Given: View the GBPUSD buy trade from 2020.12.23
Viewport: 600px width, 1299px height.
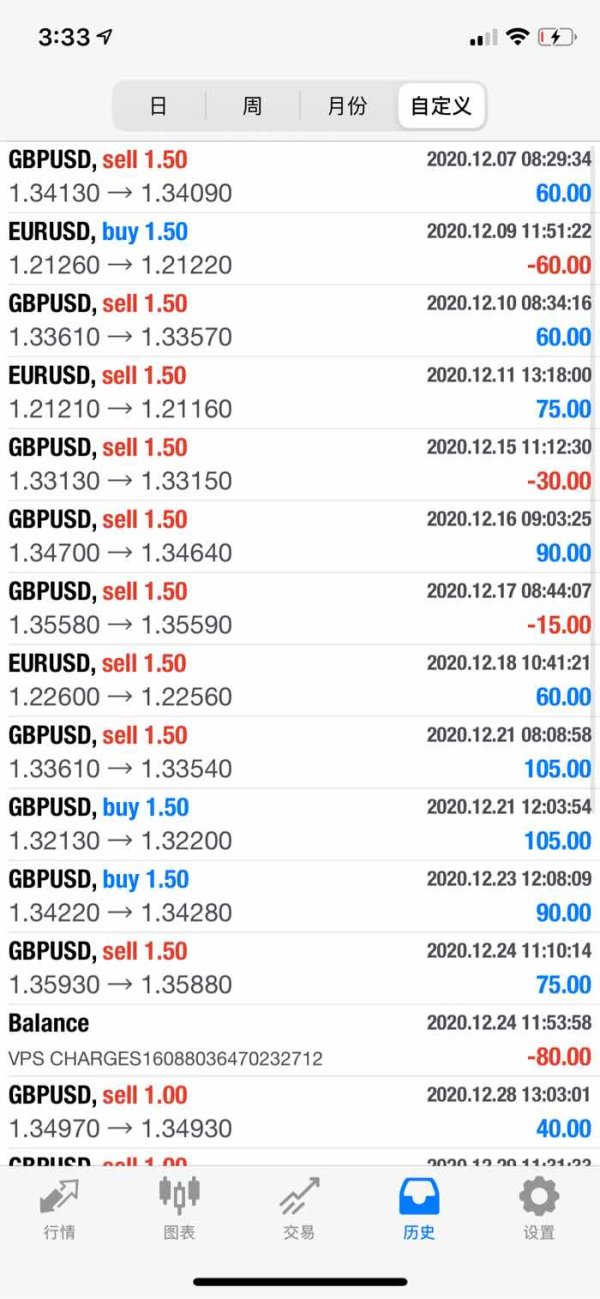Looking at the screenshot, I should click(x=300, y=896).
